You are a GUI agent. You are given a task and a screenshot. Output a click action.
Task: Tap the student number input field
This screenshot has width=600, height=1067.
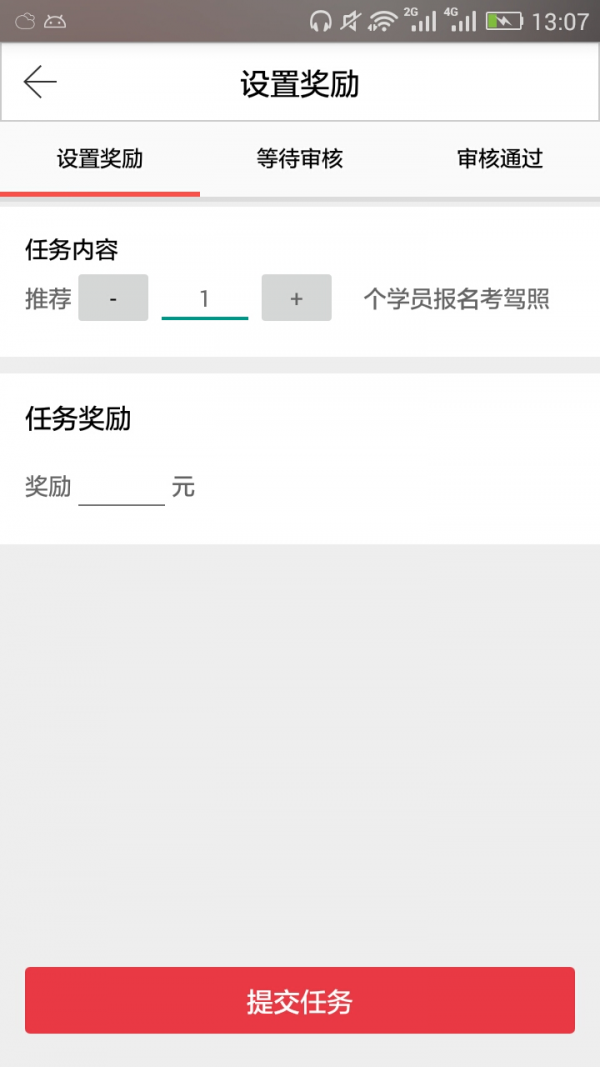click(205, 298)
